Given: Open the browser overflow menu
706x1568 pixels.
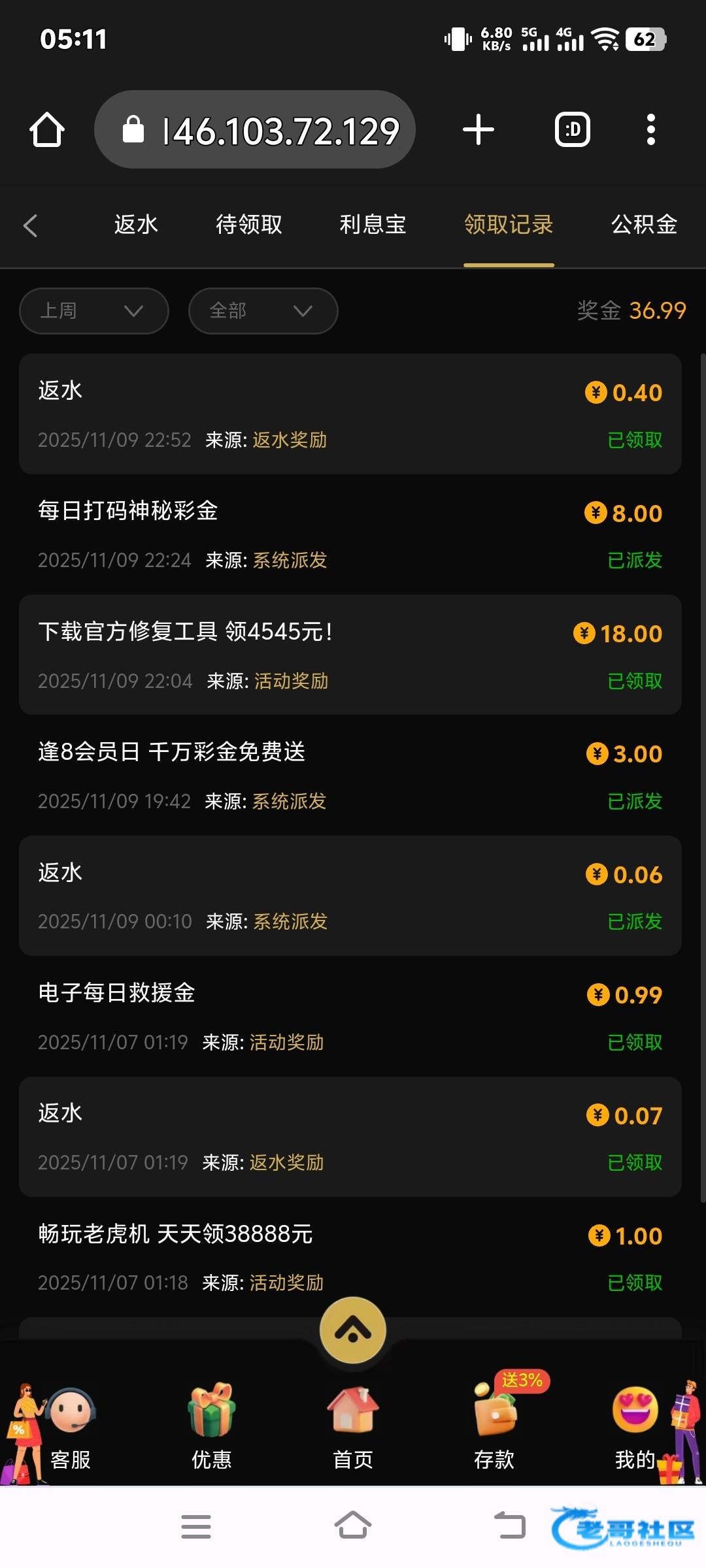Looking at the screenshot, I should 650,129.
